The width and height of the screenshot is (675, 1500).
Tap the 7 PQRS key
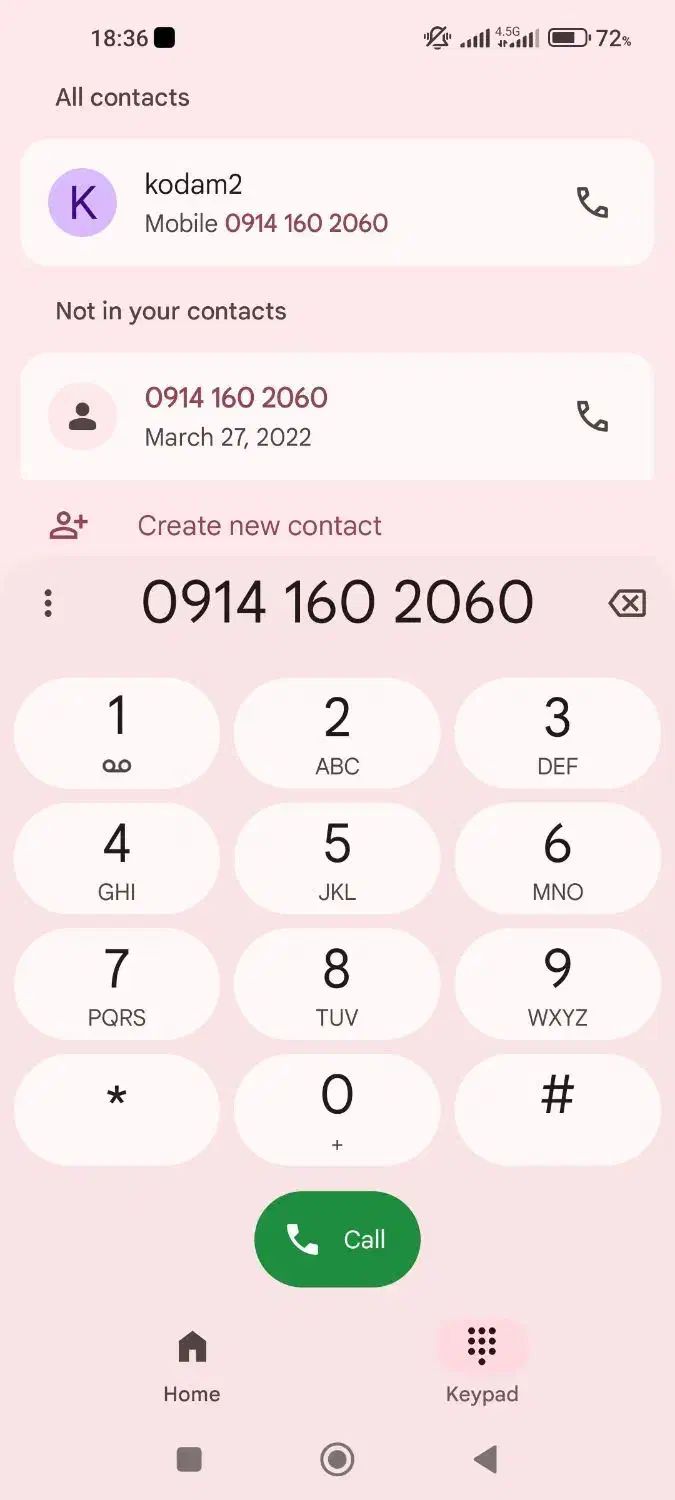(x=117, y=985)
